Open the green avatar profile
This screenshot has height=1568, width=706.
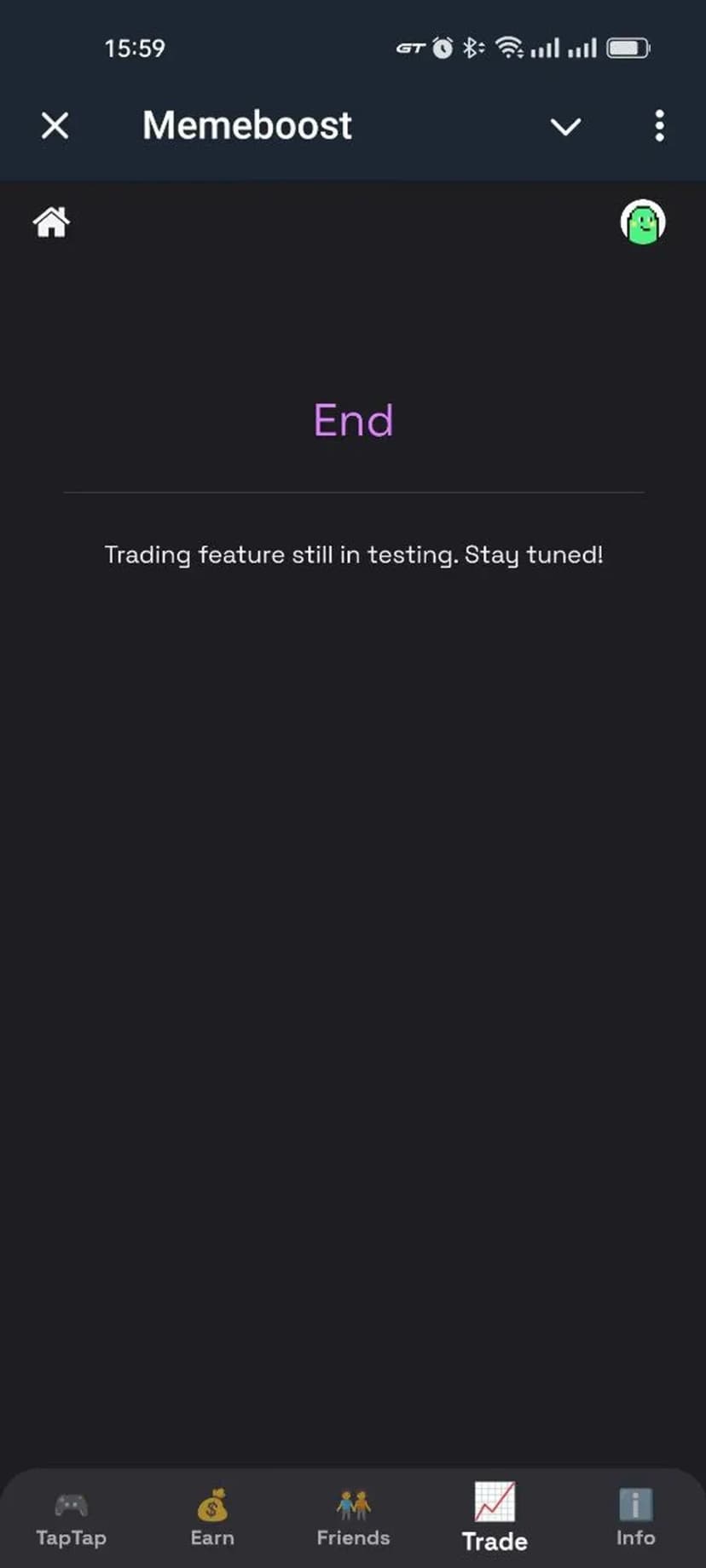[x=643, y=222]
